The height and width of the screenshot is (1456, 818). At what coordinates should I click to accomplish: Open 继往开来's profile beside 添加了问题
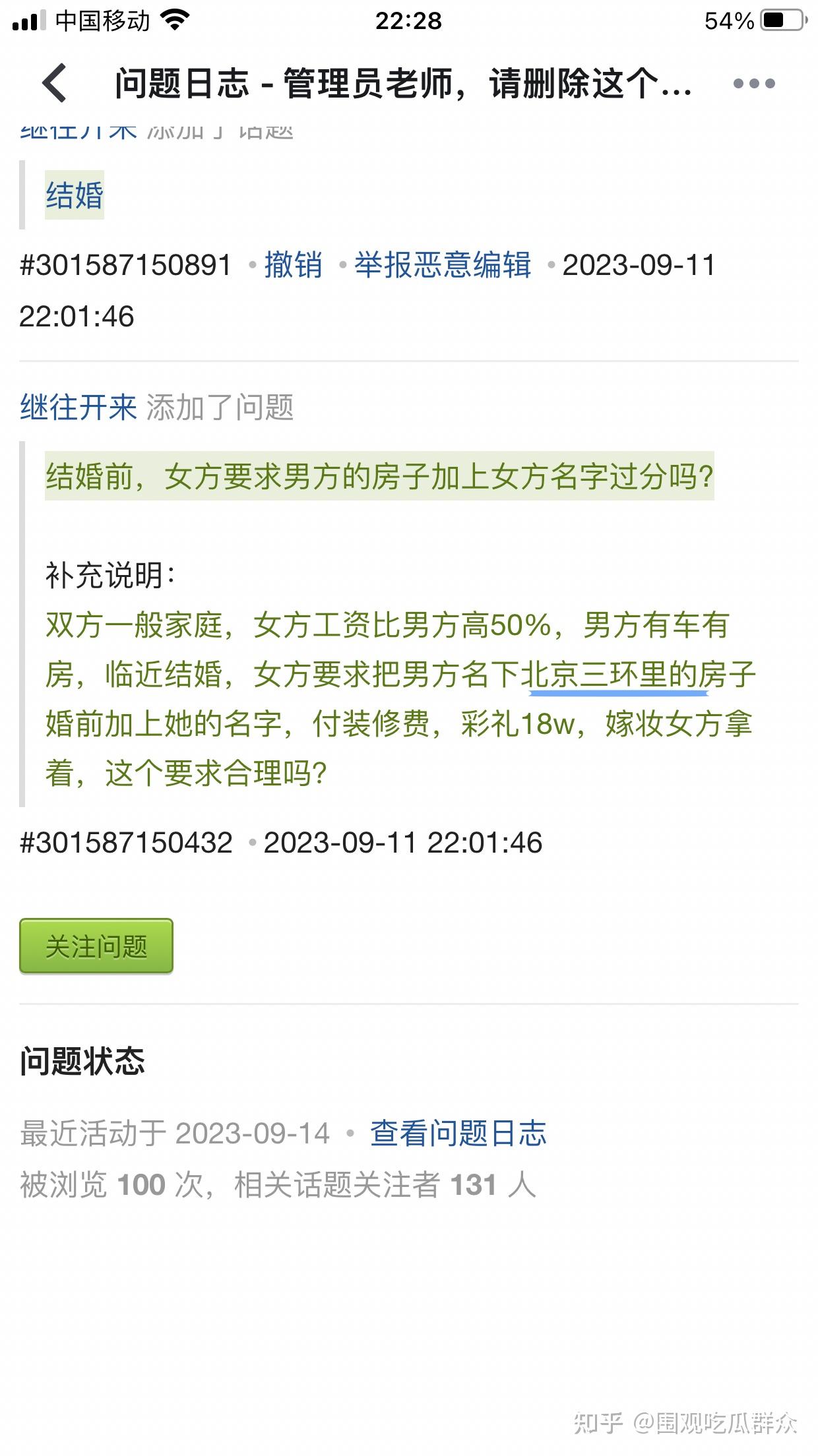coord(78,407)
